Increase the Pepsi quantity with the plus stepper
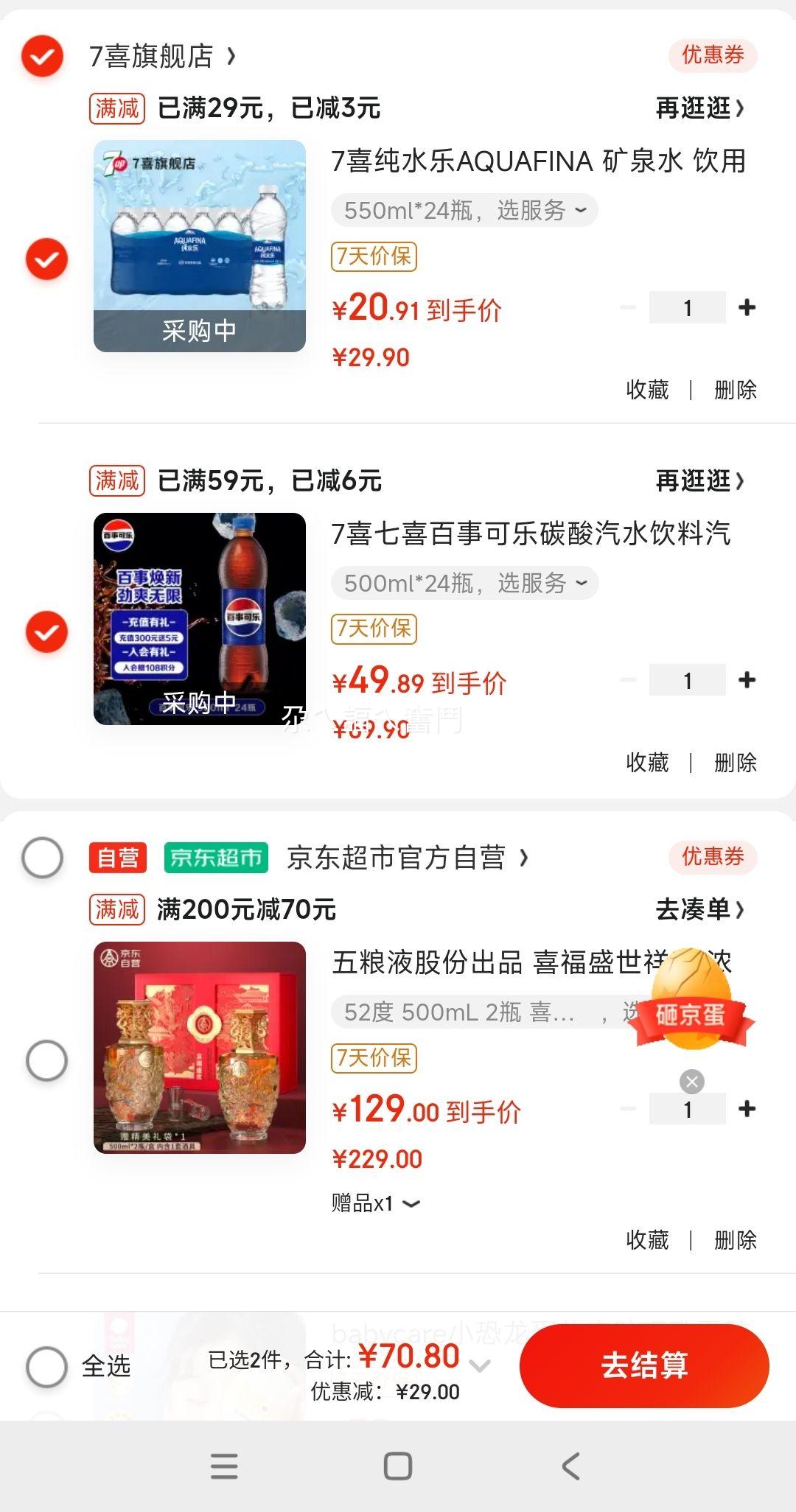 coord(747,679)
